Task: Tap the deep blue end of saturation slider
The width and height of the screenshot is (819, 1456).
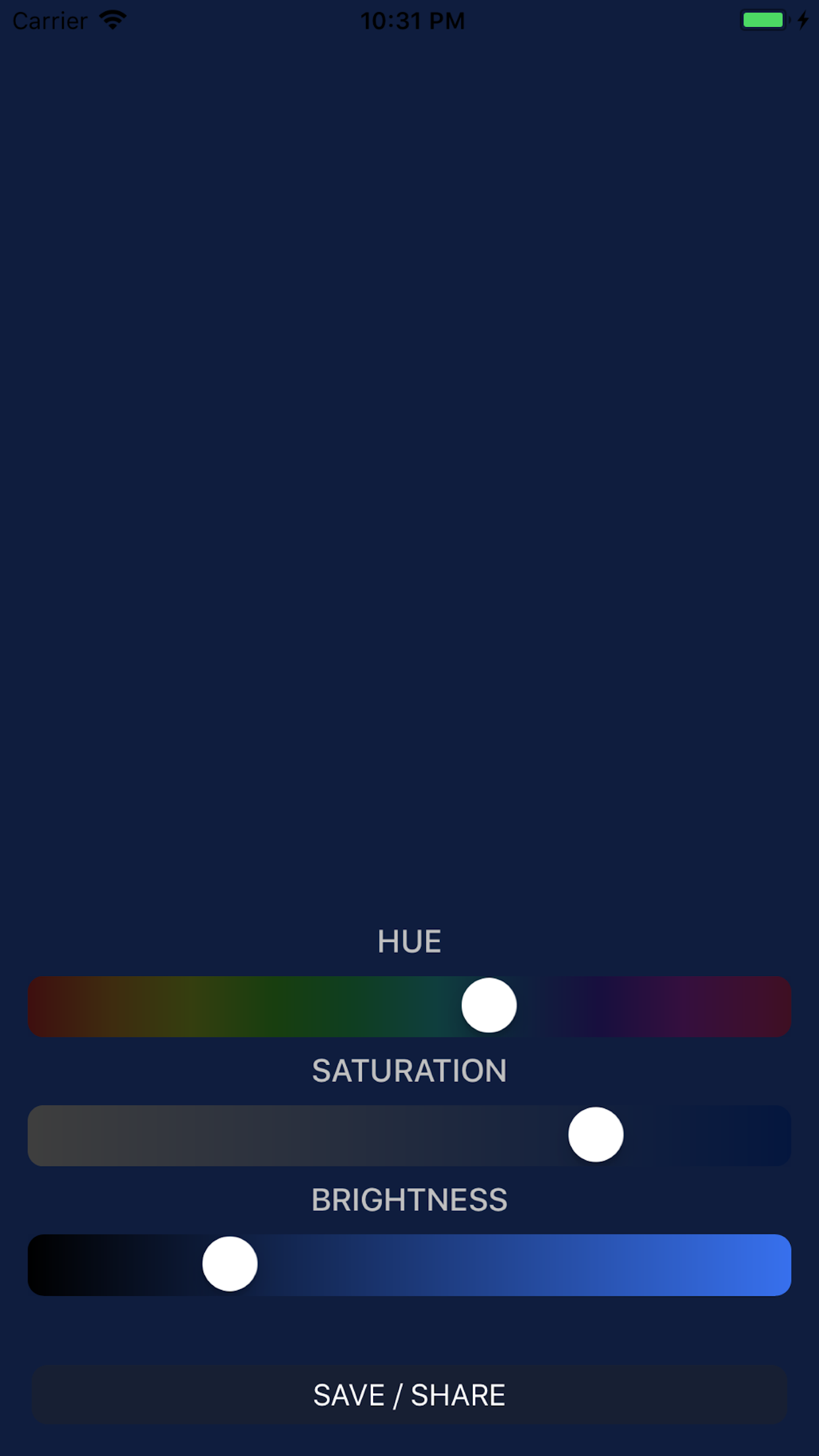Action: (x=758, y=1135)
